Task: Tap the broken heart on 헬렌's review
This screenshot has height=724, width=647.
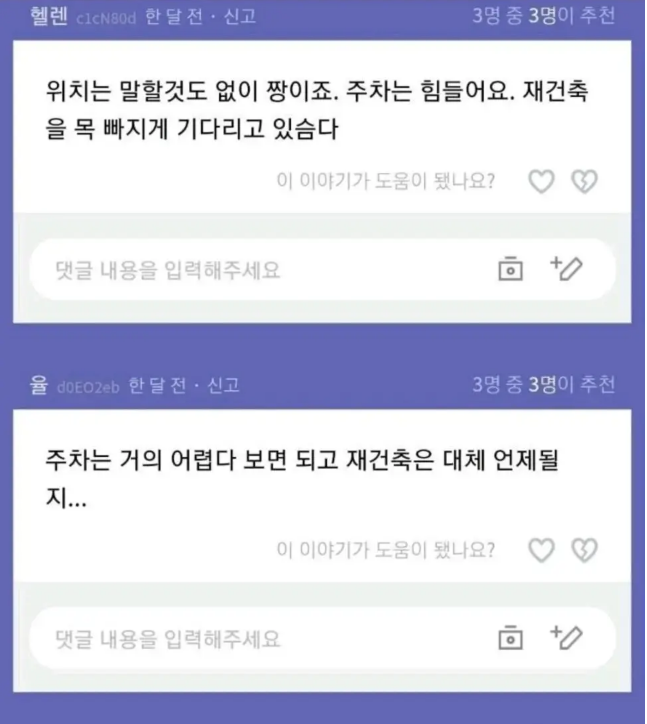Action: pos(583,182)
